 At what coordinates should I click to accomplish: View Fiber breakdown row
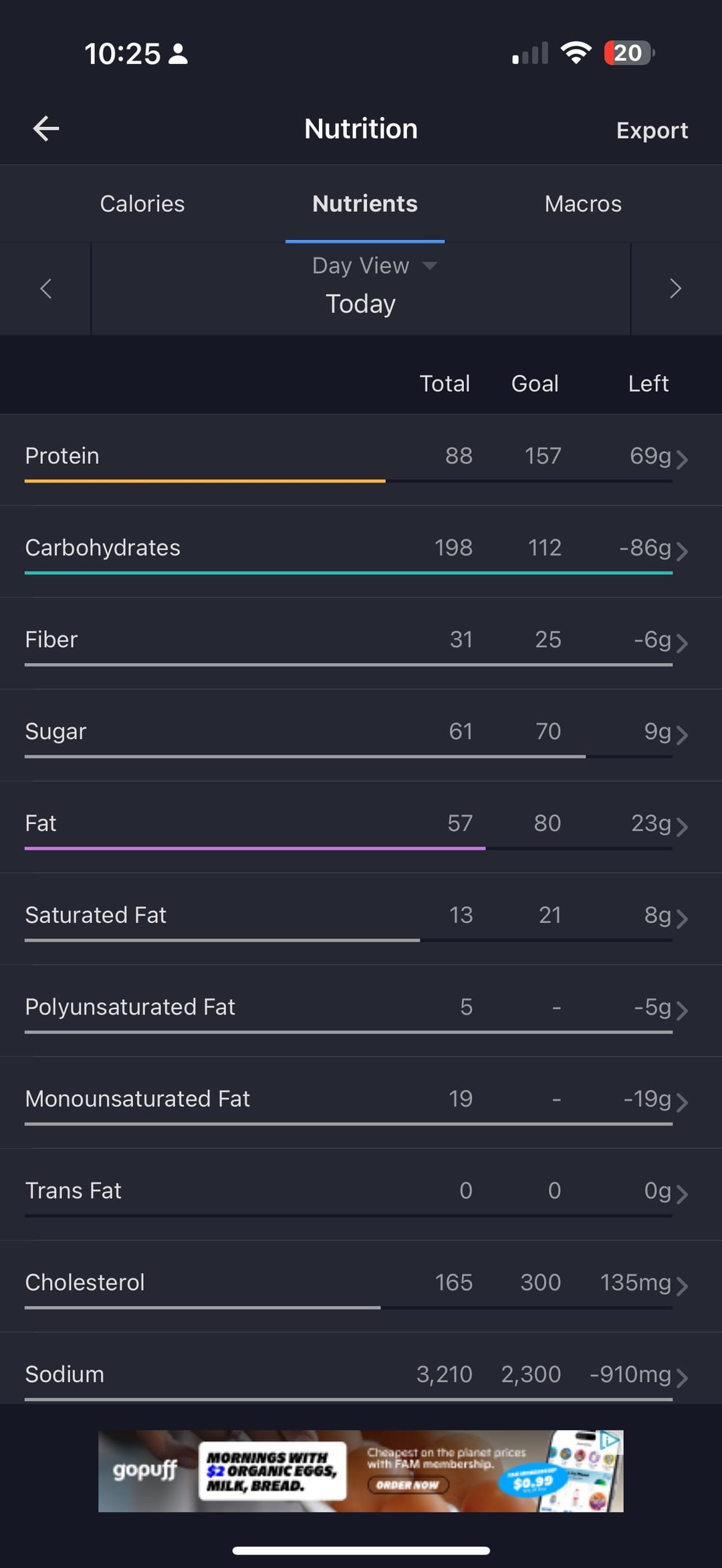(x=361, y=640)
